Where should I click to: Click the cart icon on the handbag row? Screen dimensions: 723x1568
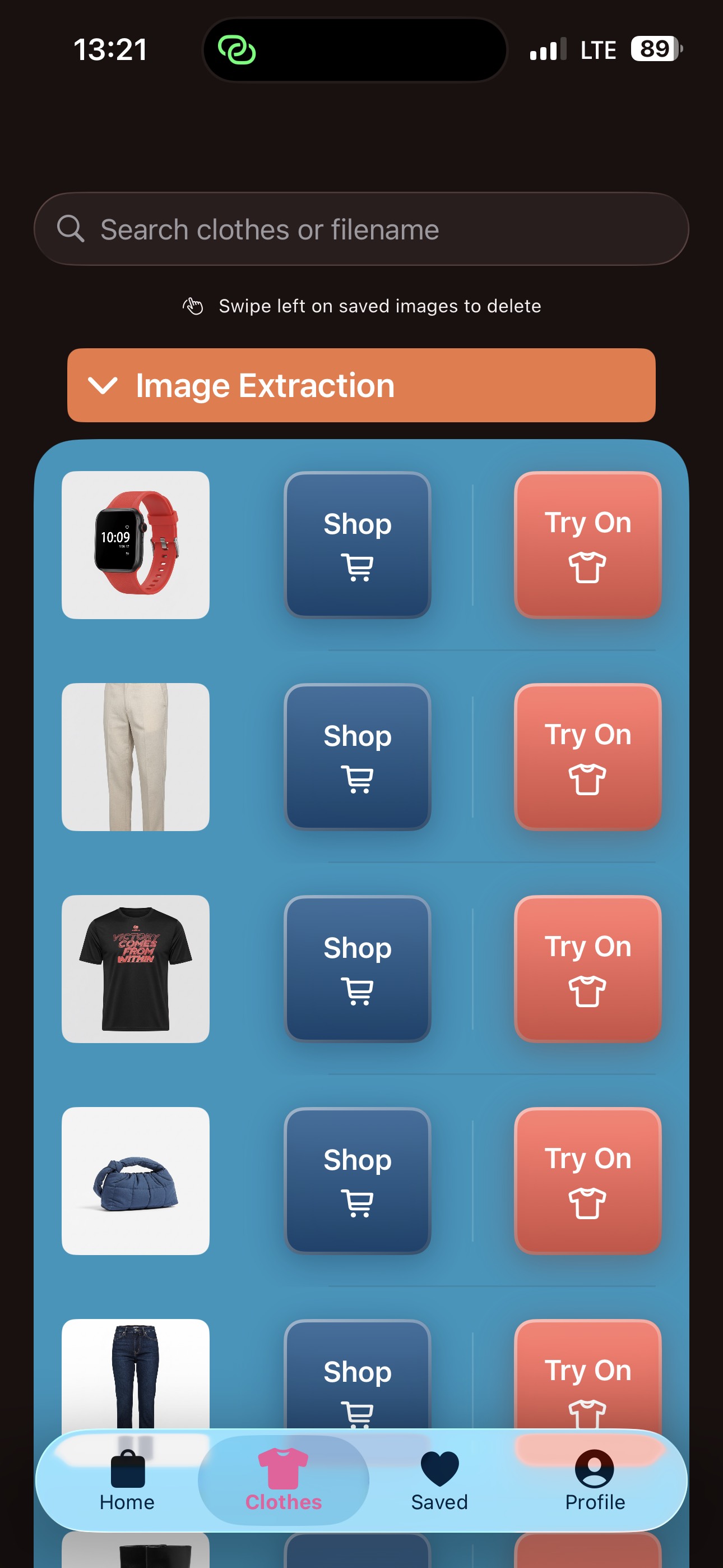click(358, 1203)
